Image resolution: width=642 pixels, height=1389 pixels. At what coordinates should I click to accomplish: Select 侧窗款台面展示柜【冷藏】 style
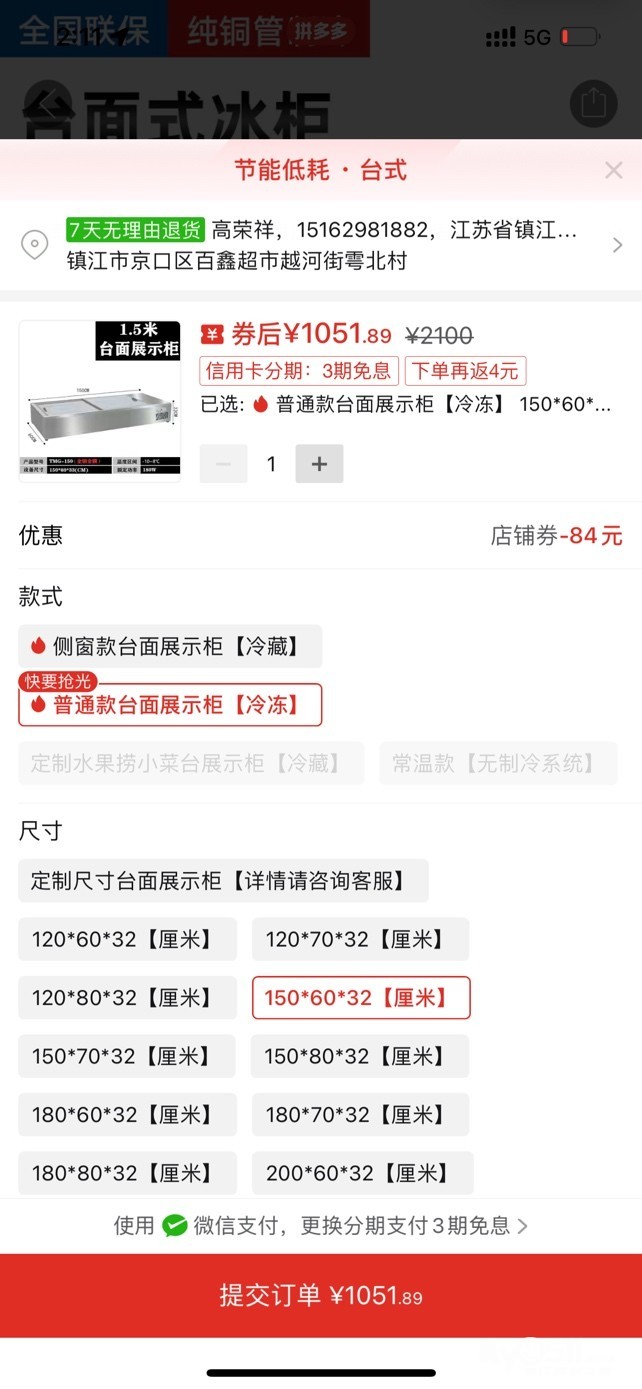(x=170, y=647)
